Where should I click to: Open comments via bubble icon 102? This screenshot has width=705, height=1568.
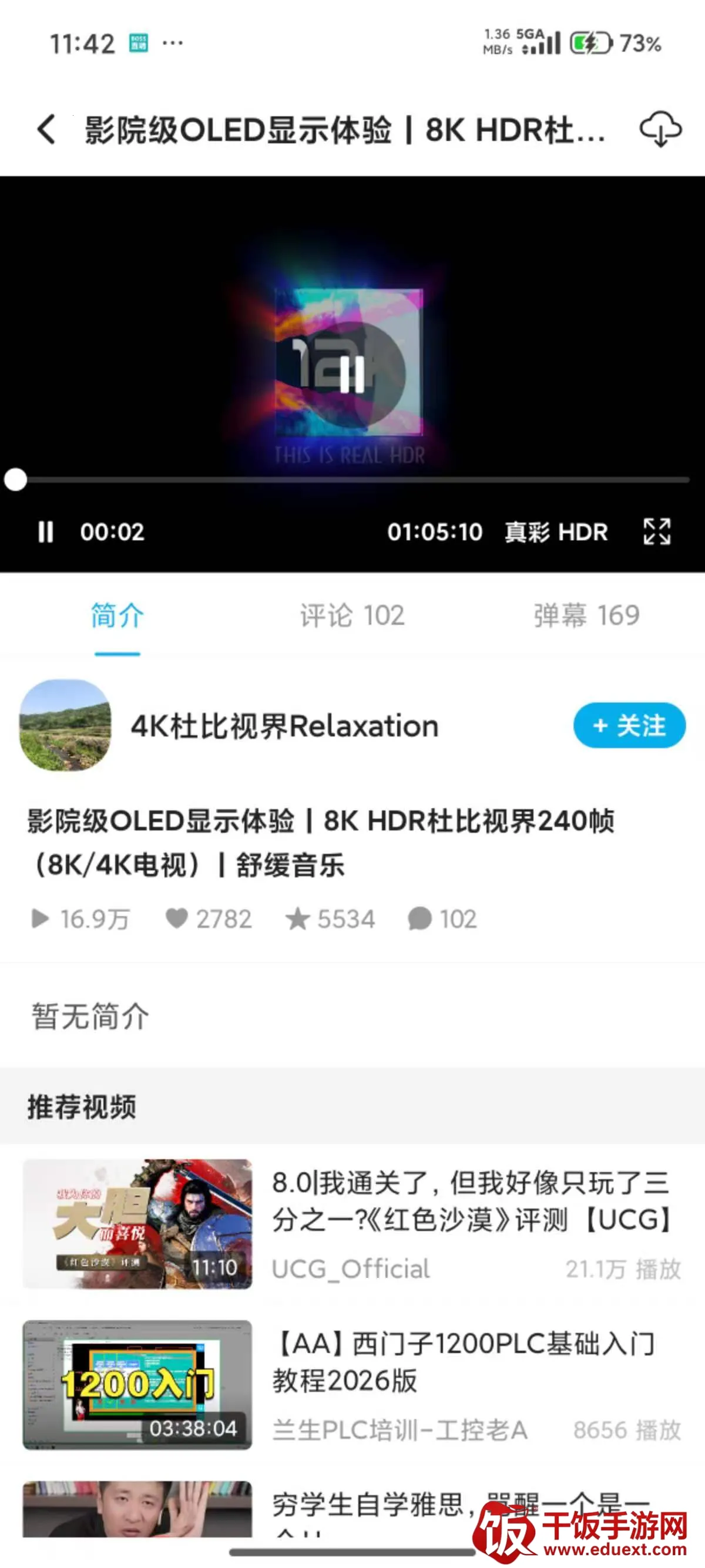(442, 919)
